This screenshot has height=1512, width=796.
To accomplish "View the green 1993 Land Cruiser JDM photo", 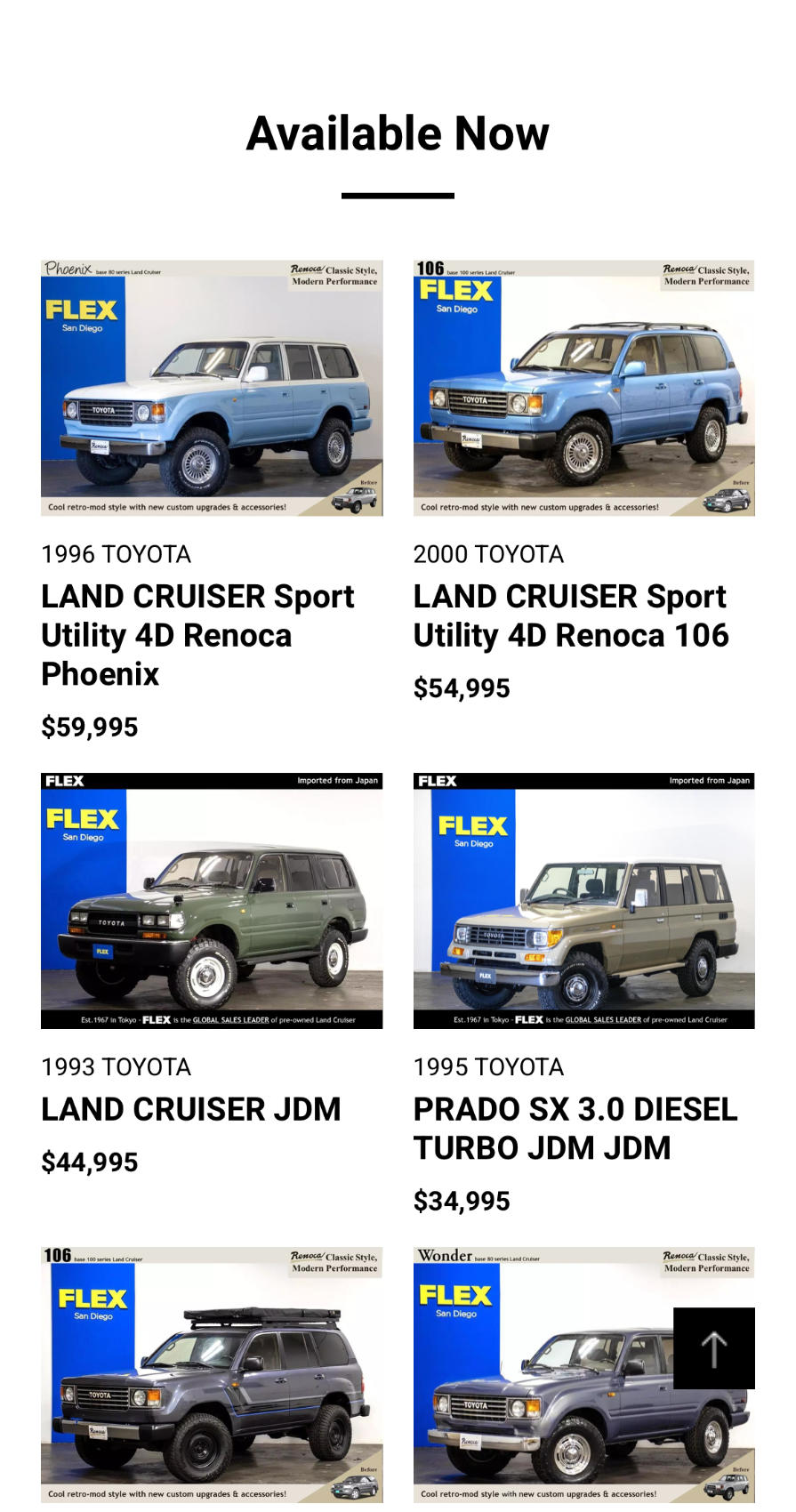I will pyautogui.click(x=212, y=900).
